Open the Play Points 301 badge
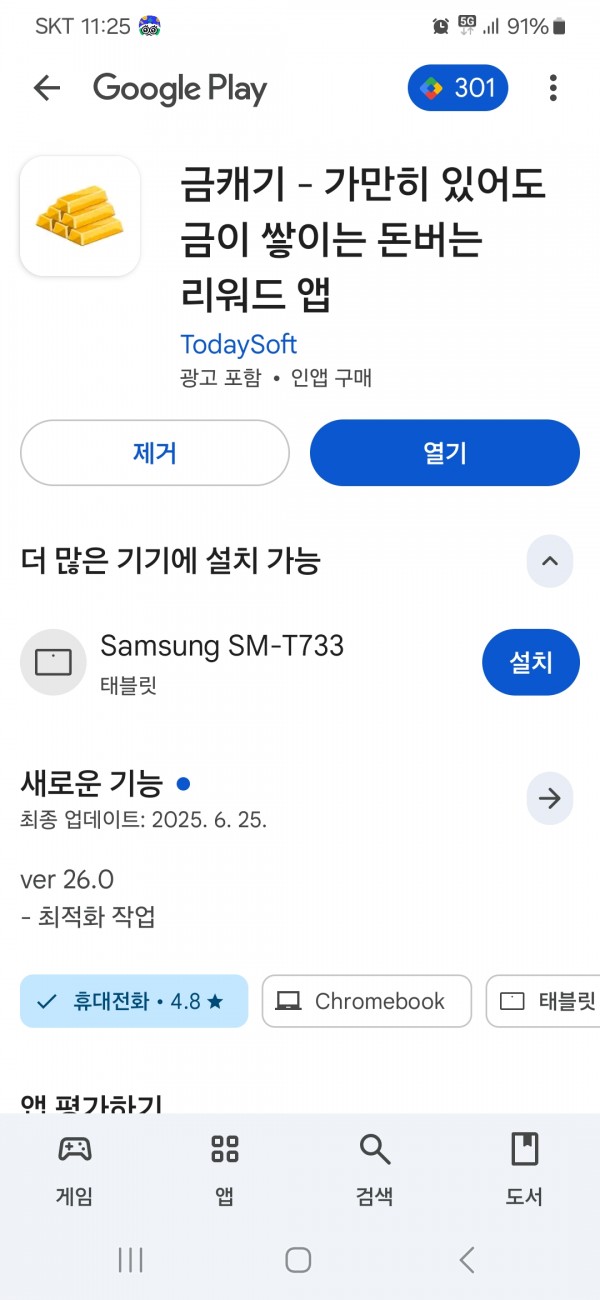 [458, 88]
